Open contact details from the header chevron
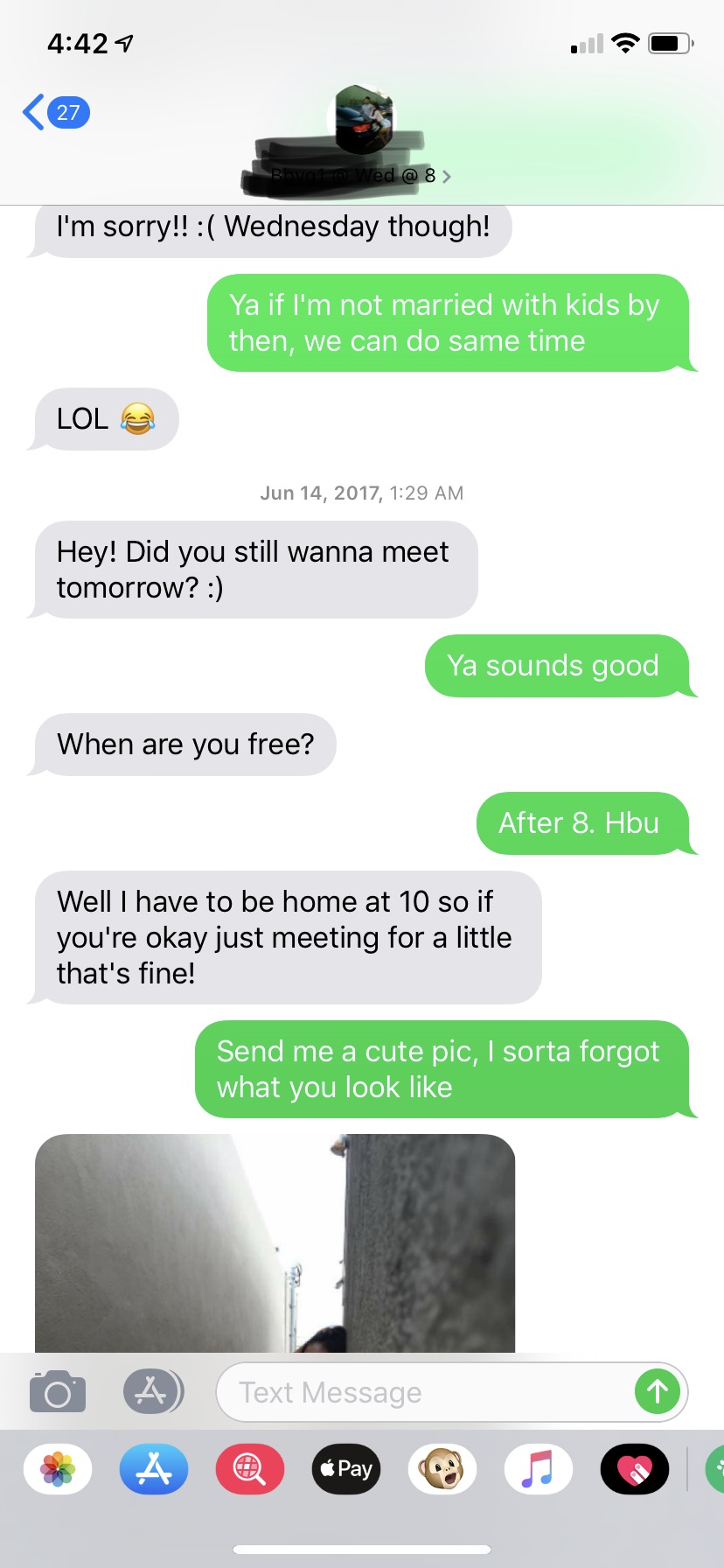The image size is (724, 1568). click(447, 177)
